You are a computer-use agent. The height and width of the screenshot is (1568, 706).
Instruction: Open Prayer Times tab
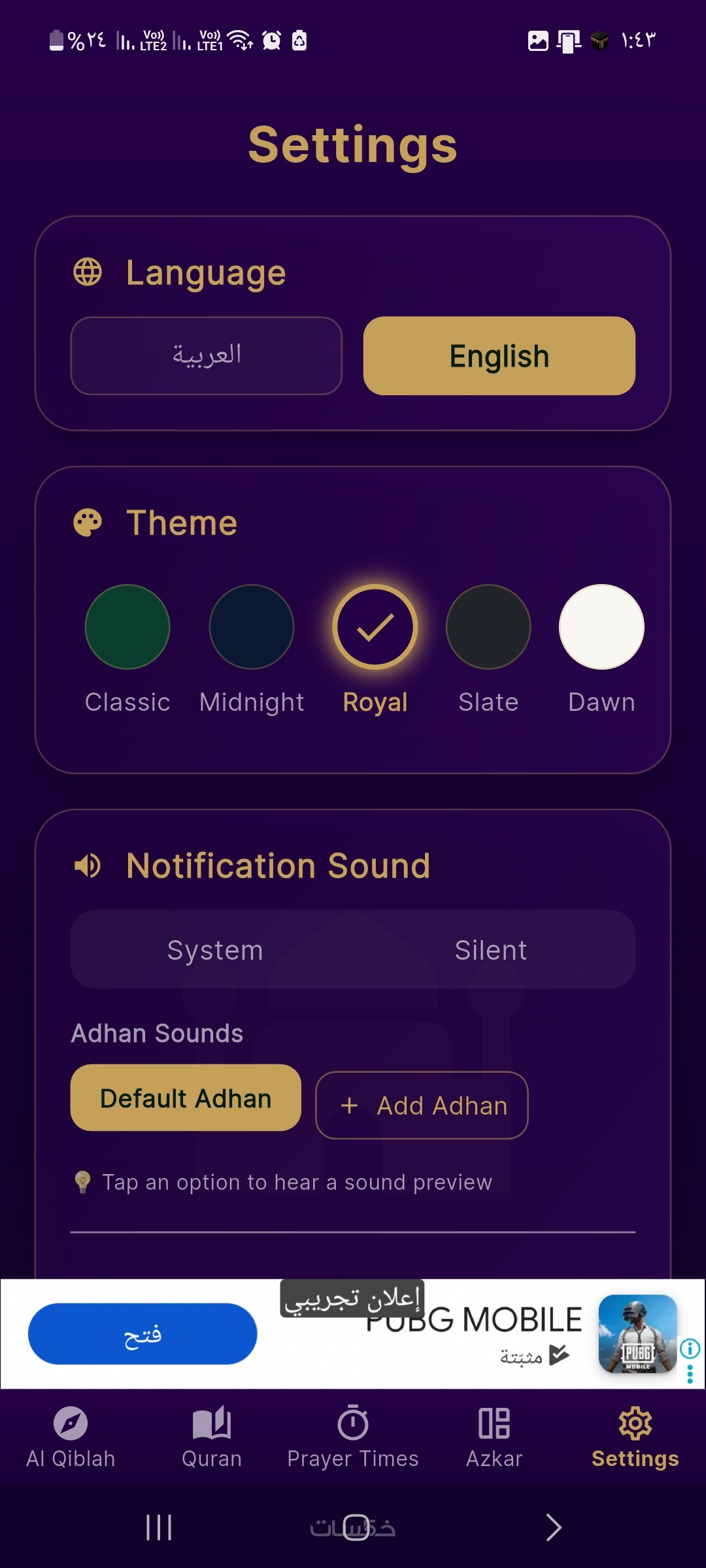pos(353,1437)
